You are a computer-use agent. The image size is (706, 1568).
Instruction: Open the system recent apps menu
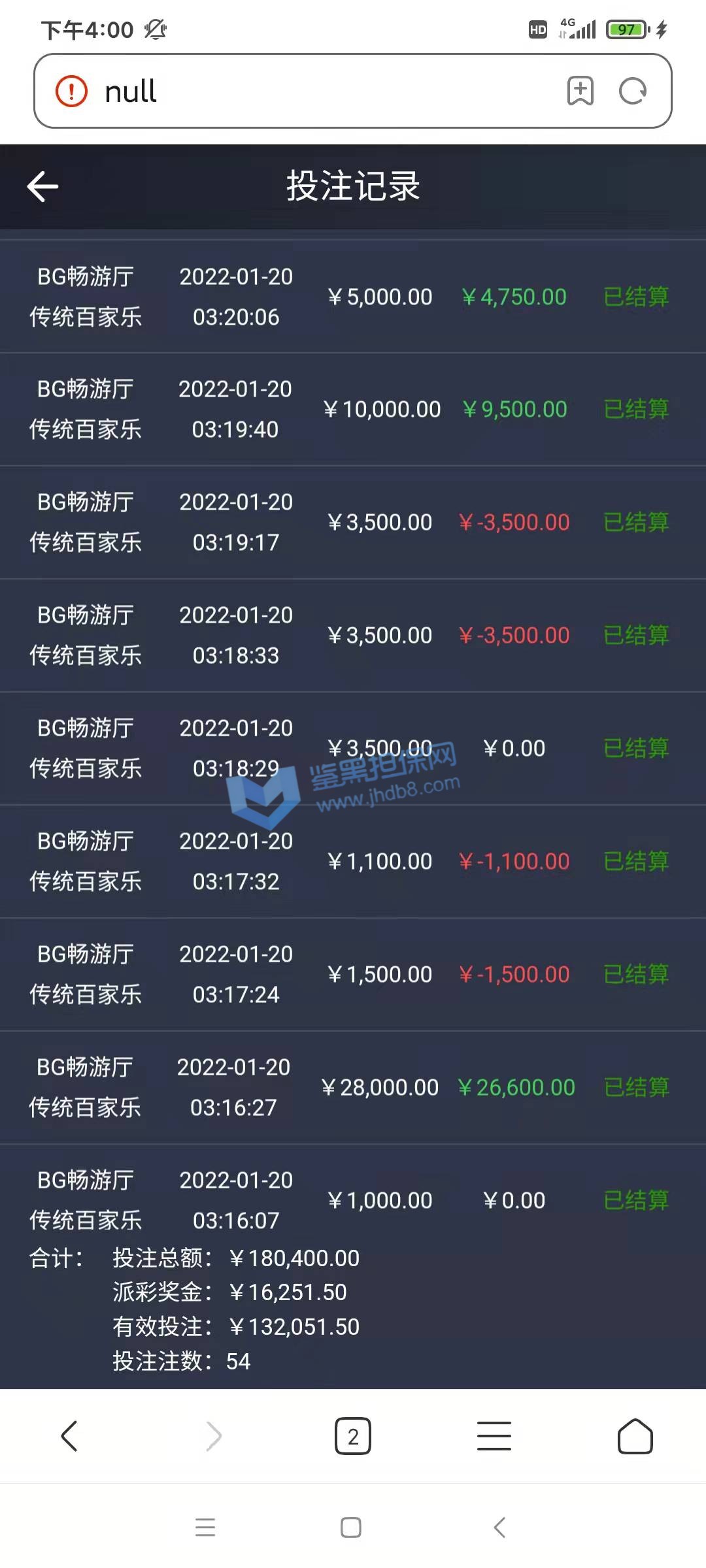tap(205, 1527)
